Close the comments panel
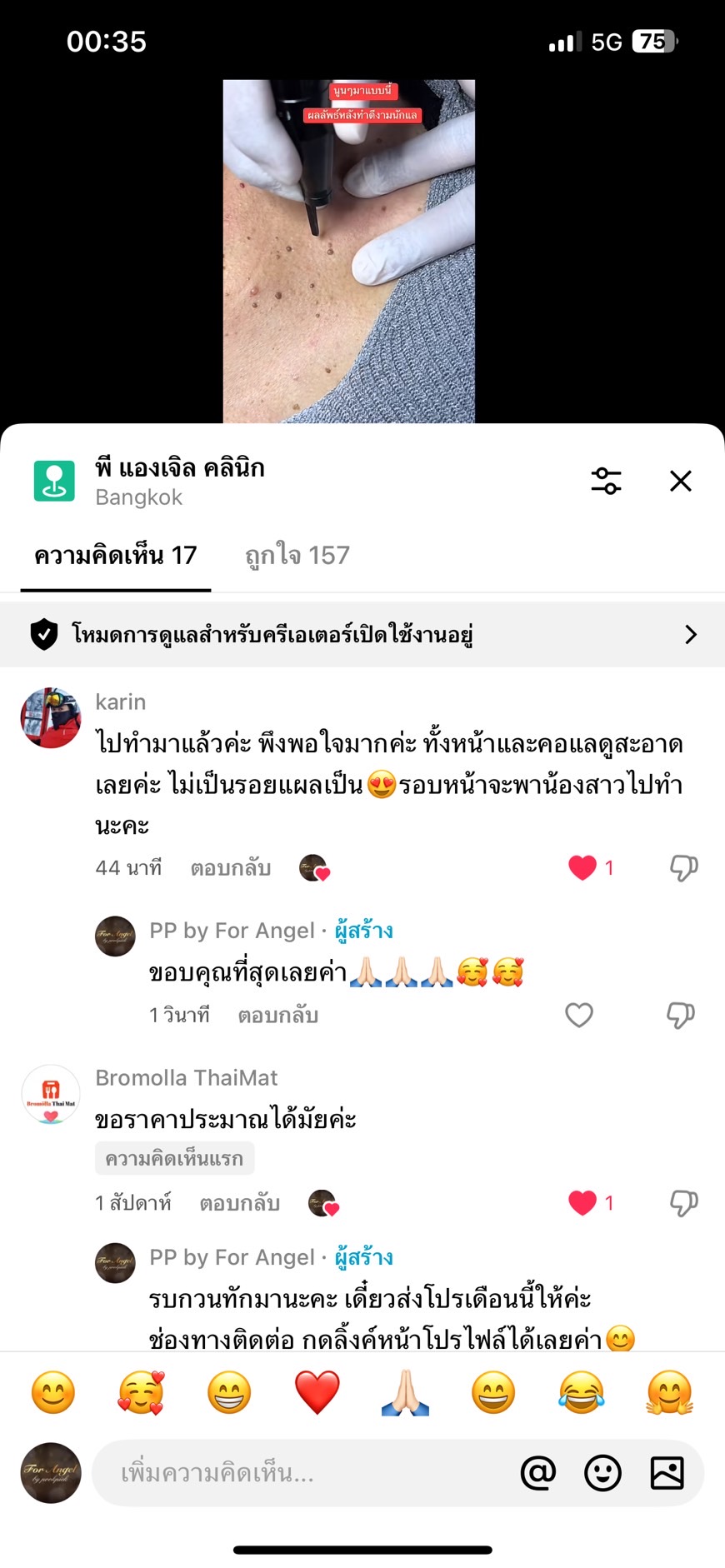The width and height of the screenshot is (725, 1568). [681, 481]
